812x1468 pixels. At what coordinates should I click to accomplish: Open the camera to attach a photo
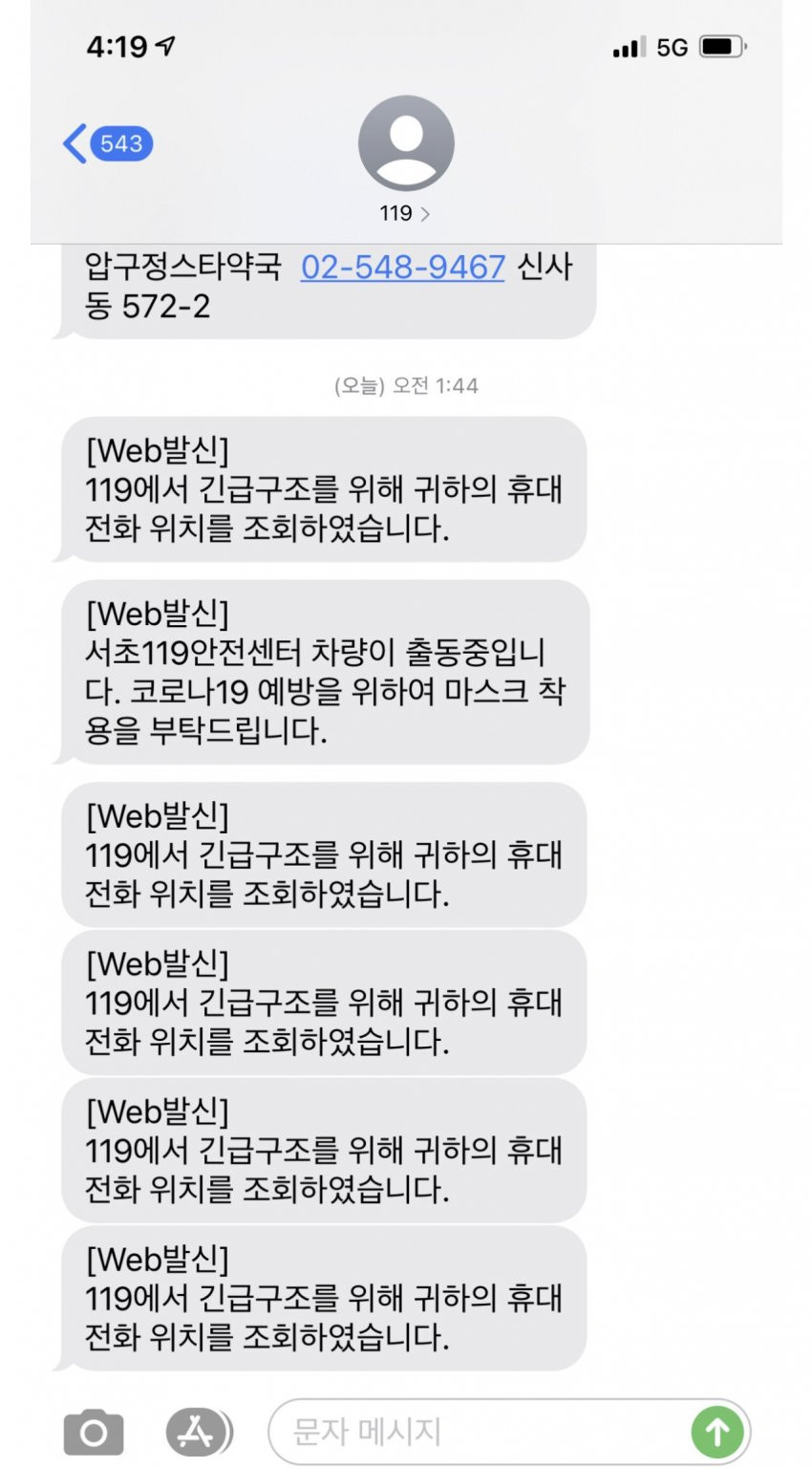point(94,1432)
